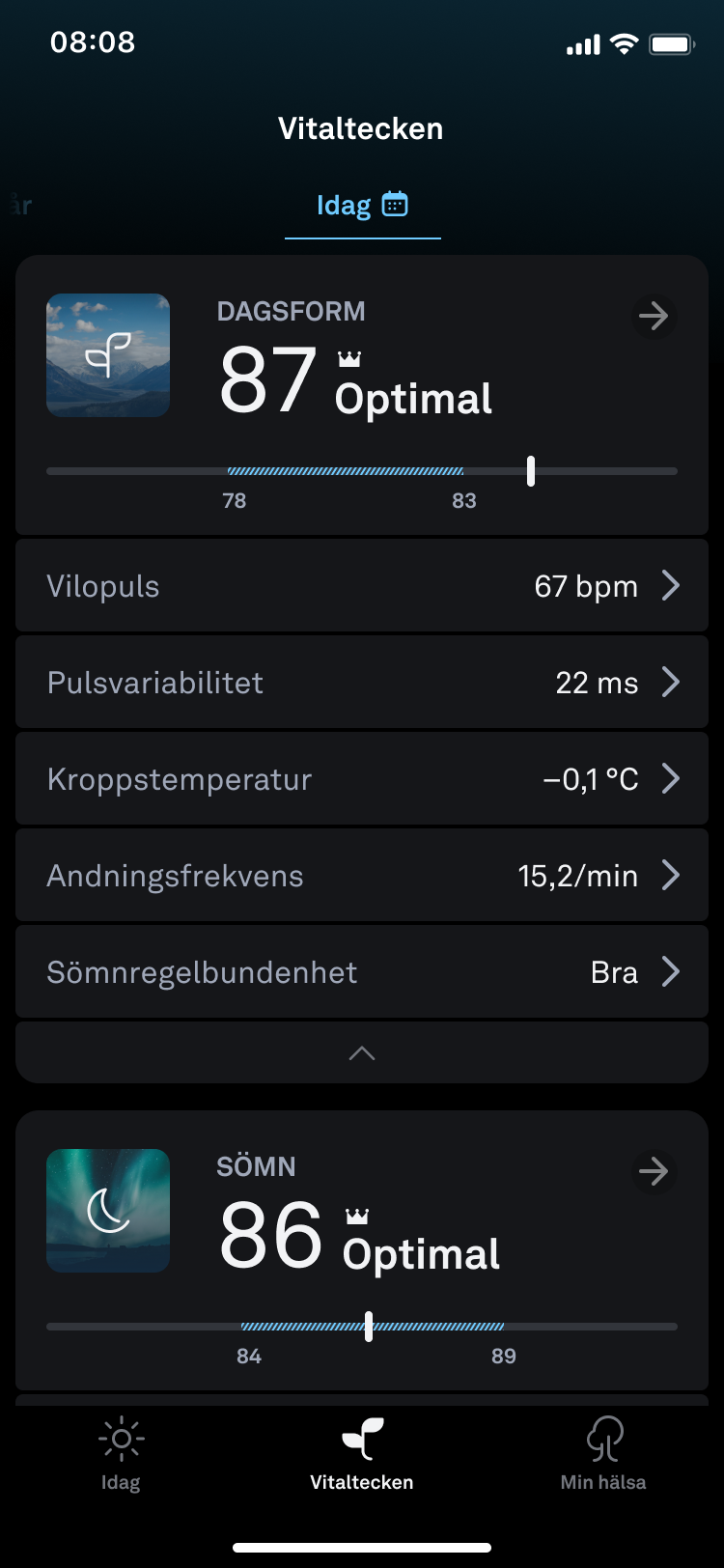Tap the Dagsform mountain thumbnail
This screenshot has width=724, height=1568.
(x=108, y=355)
